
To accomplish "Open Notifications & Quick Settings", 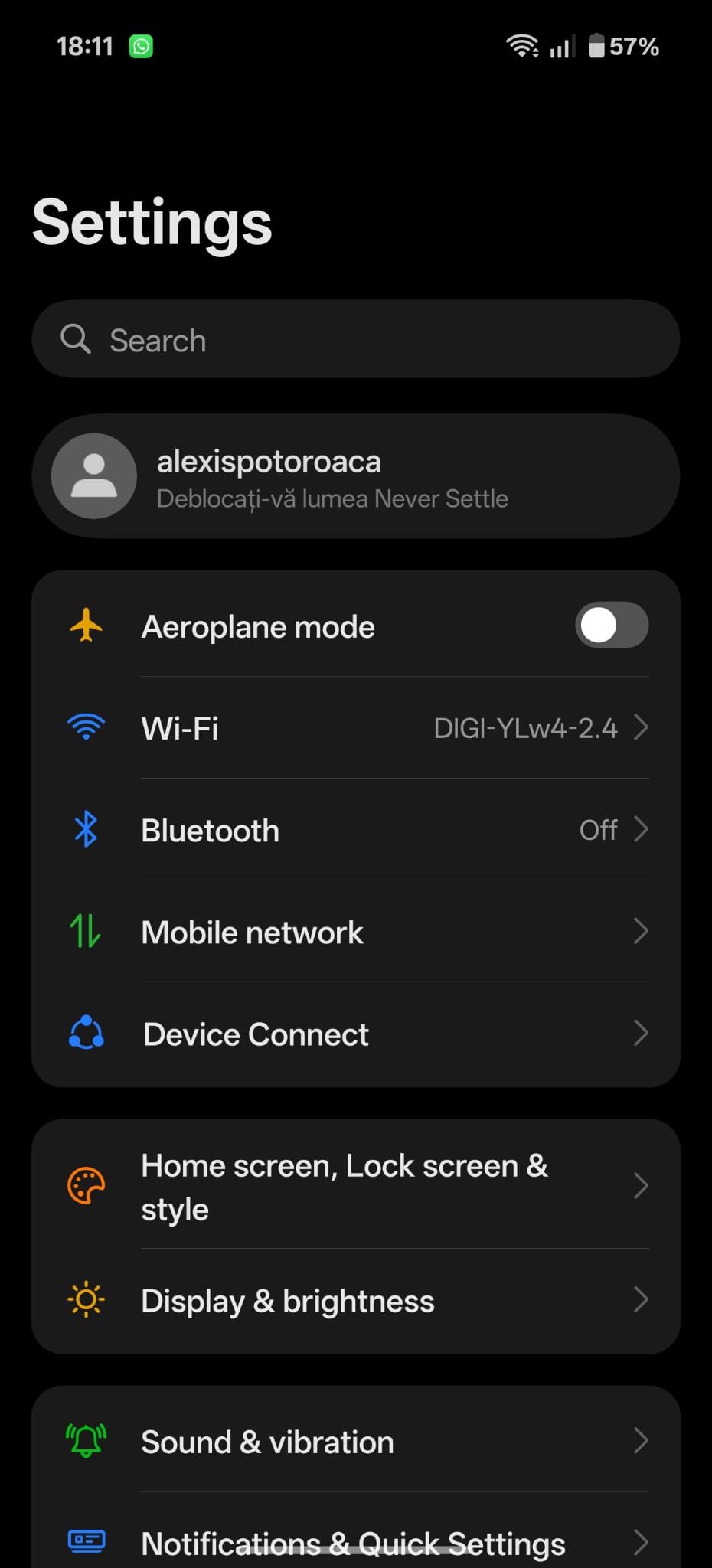I will tap(355, 1540).
